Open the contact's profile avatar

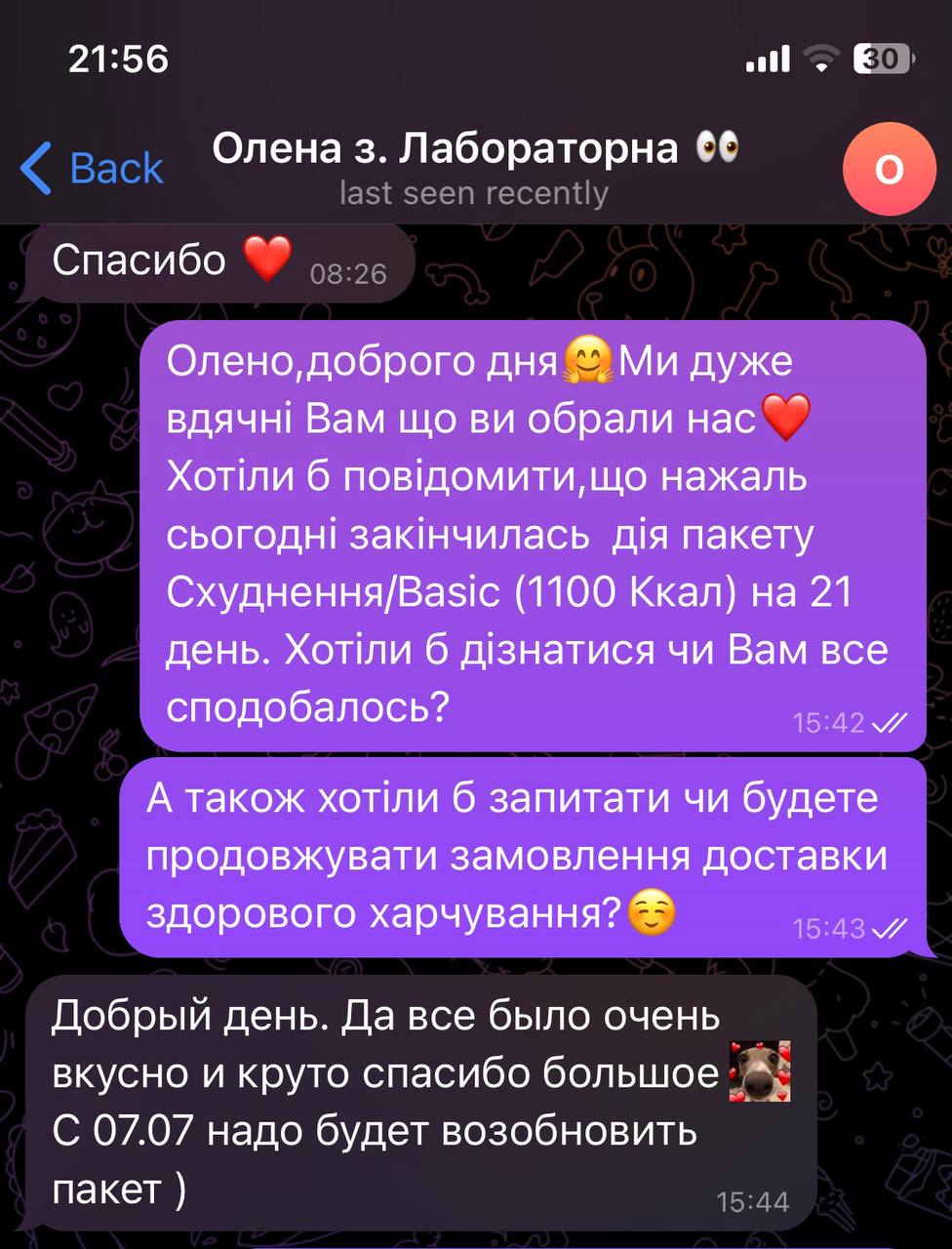click(889, 169)
